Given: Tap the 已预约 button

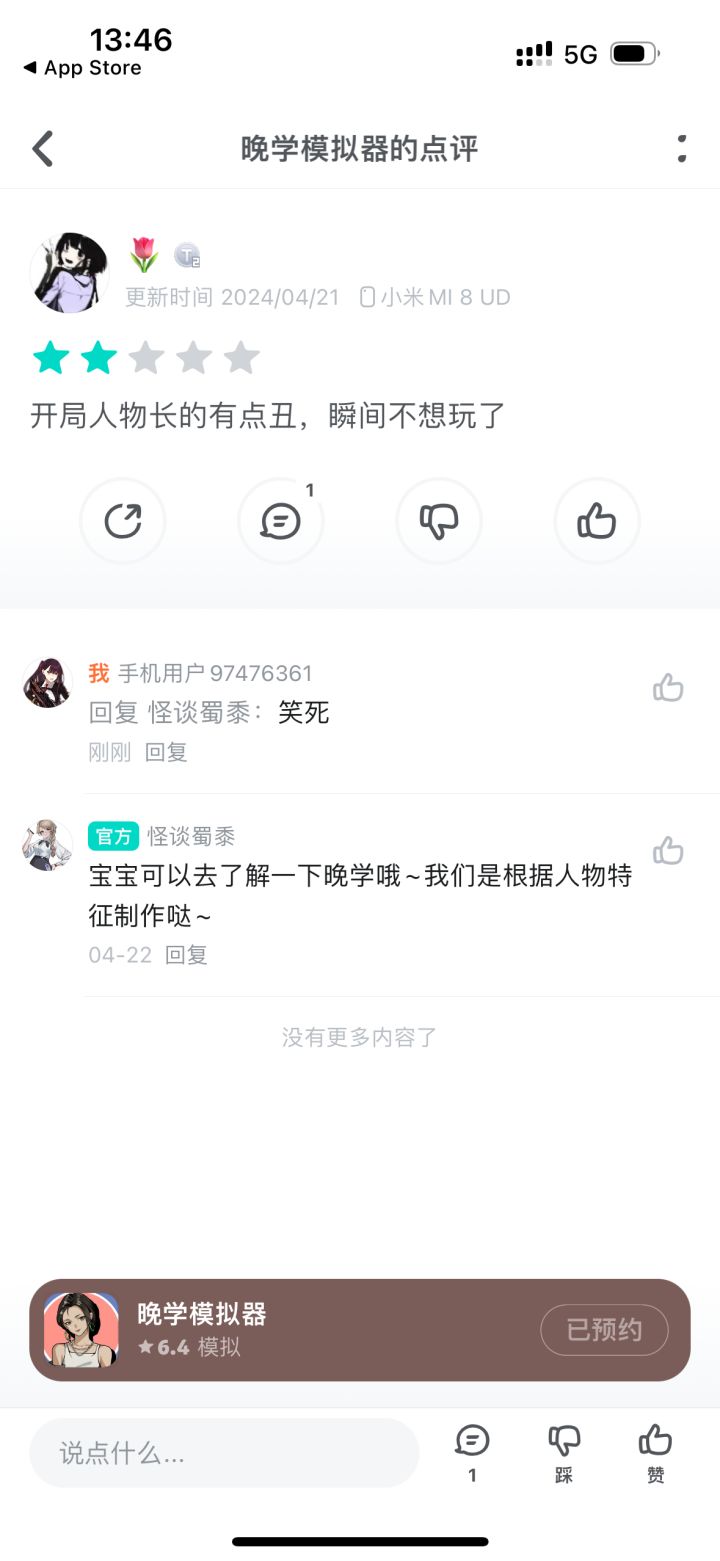Looking at the screenshot, I should pos(604,1330).
